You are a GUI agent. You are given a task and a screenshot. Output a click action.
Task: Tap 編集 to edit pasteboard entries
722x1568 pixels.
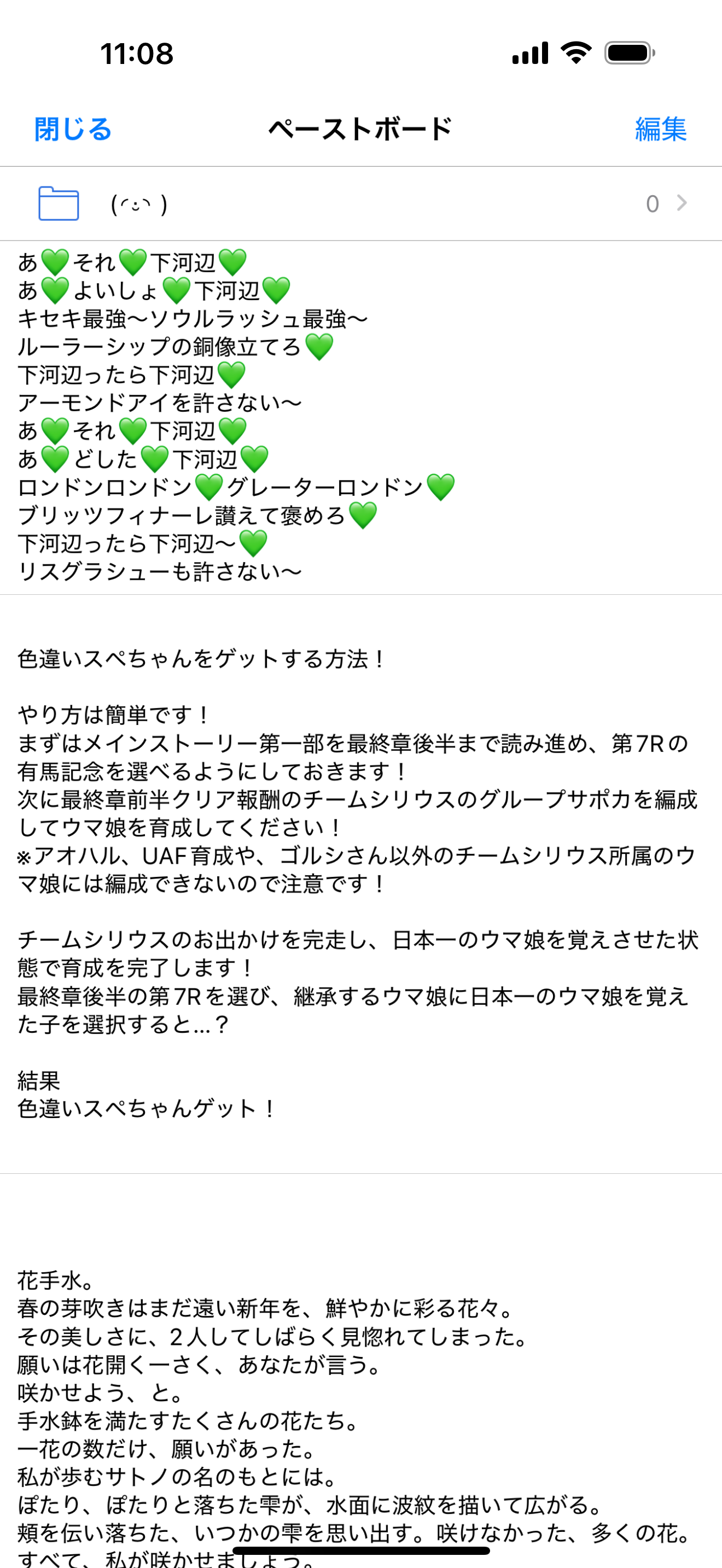[x=661, y=129]
